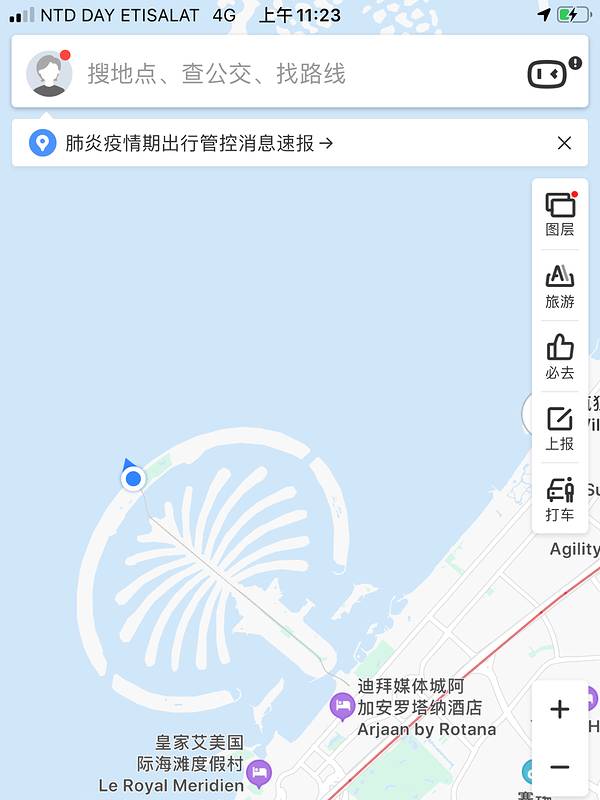Select the Le Royal Meridien hotel marker

tap(259, 772)
